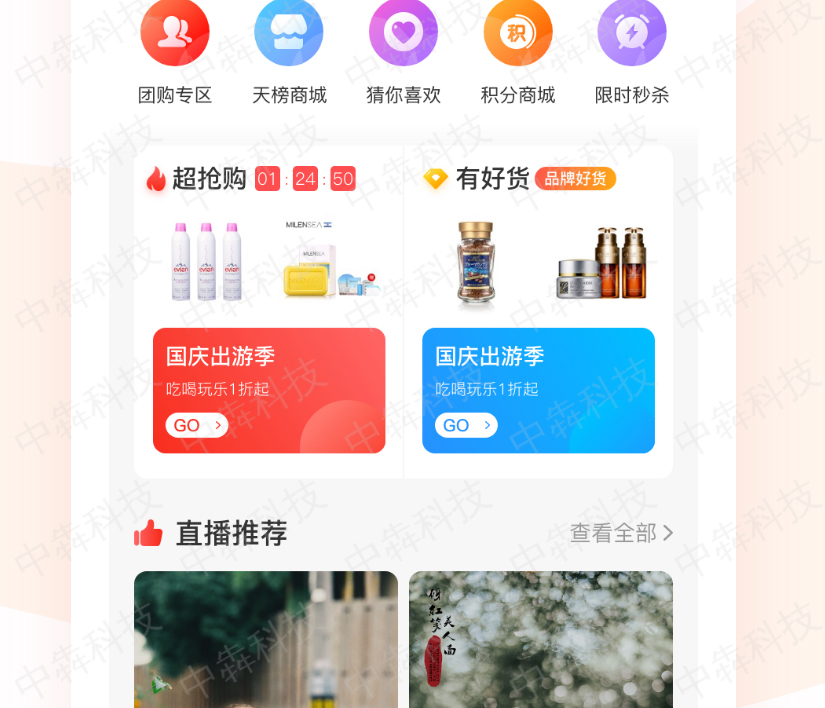Open the 猜你喜欢 recommendations
Screen dimensions: 825x708
(x=403, y=52)
